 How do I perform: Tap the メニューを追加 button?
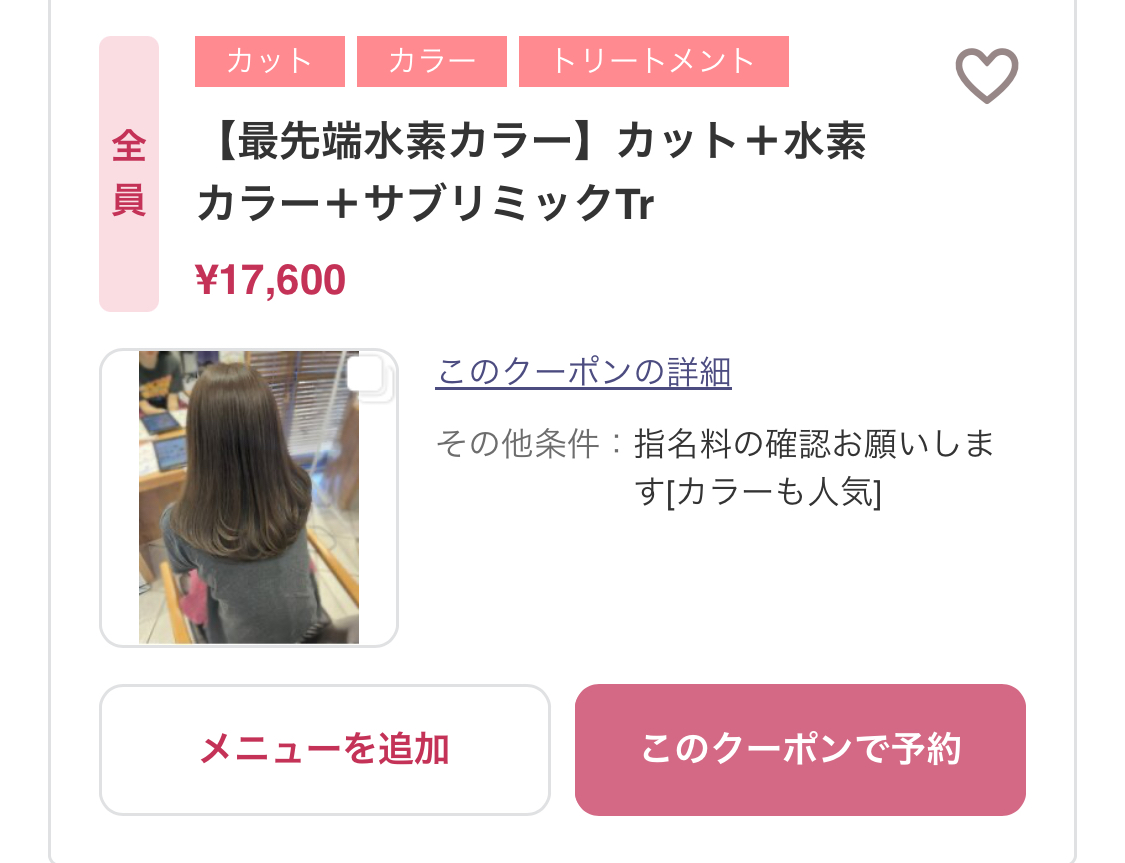pyautogui.click(x=325, y=749)
